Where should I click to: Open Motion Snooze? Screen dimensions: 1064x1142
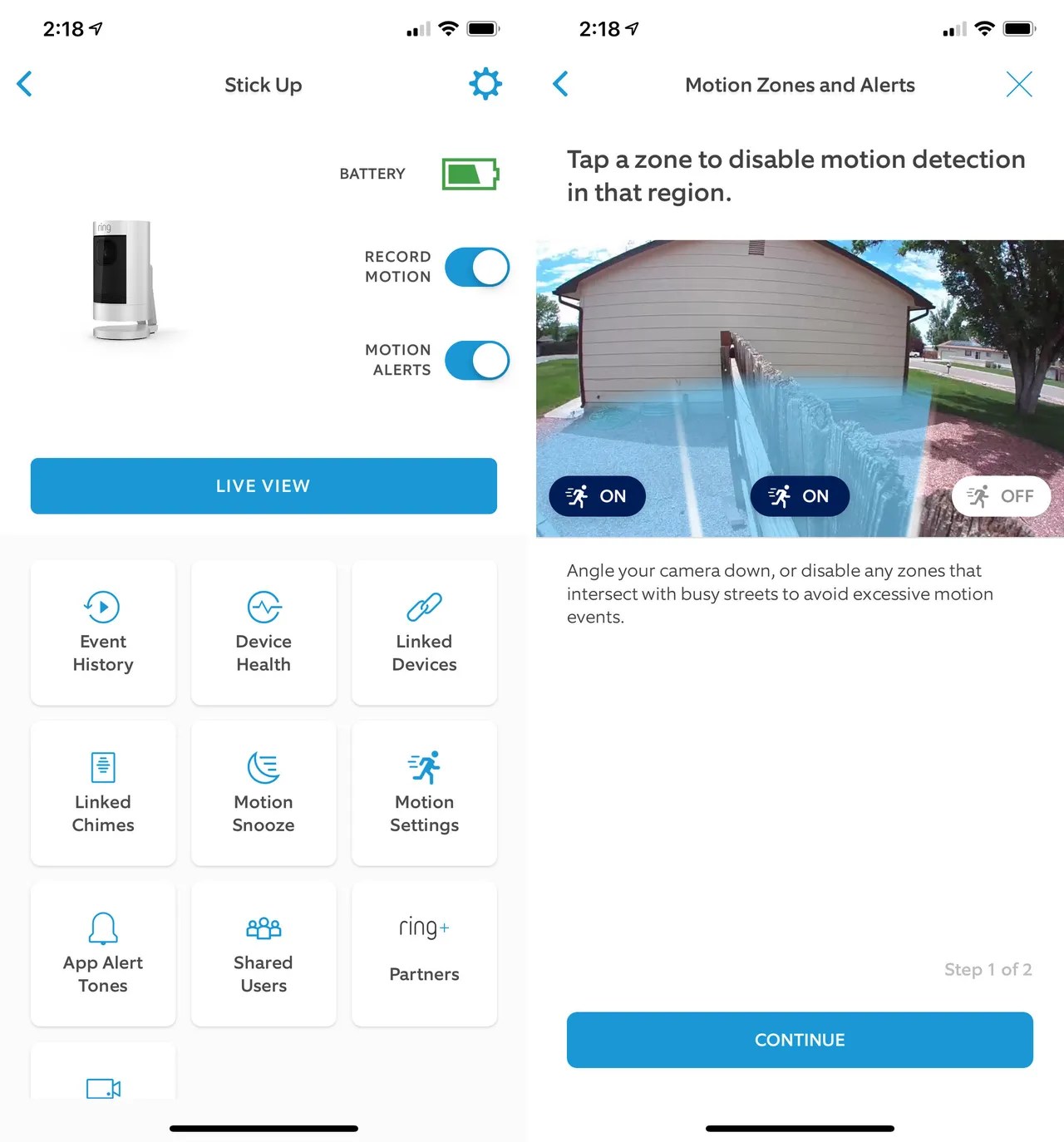264,793
